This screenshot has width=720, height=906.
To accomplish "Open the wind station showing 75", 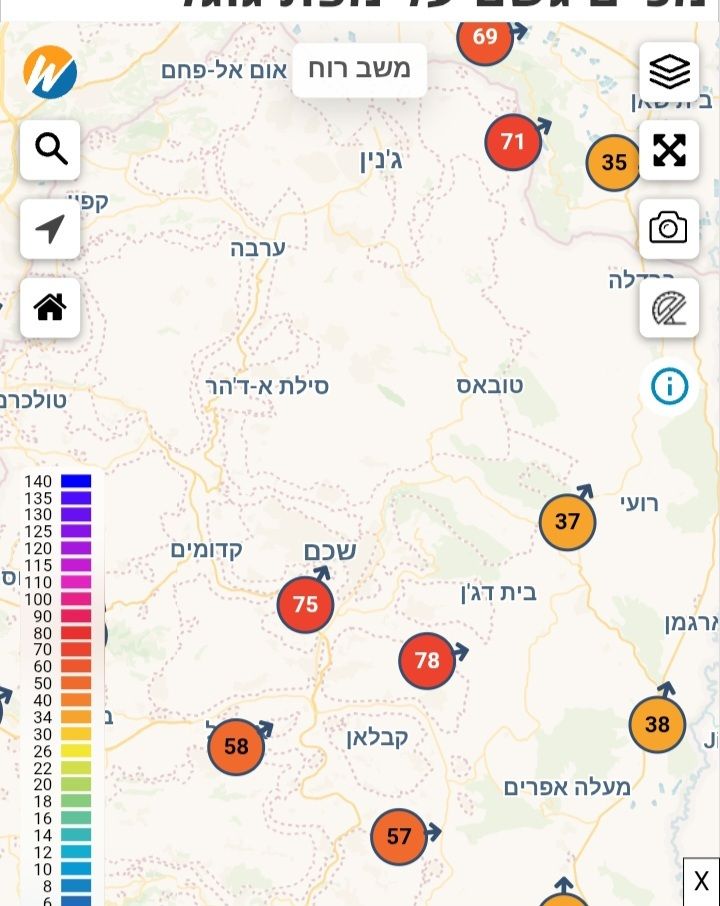I will pos(305,604).
